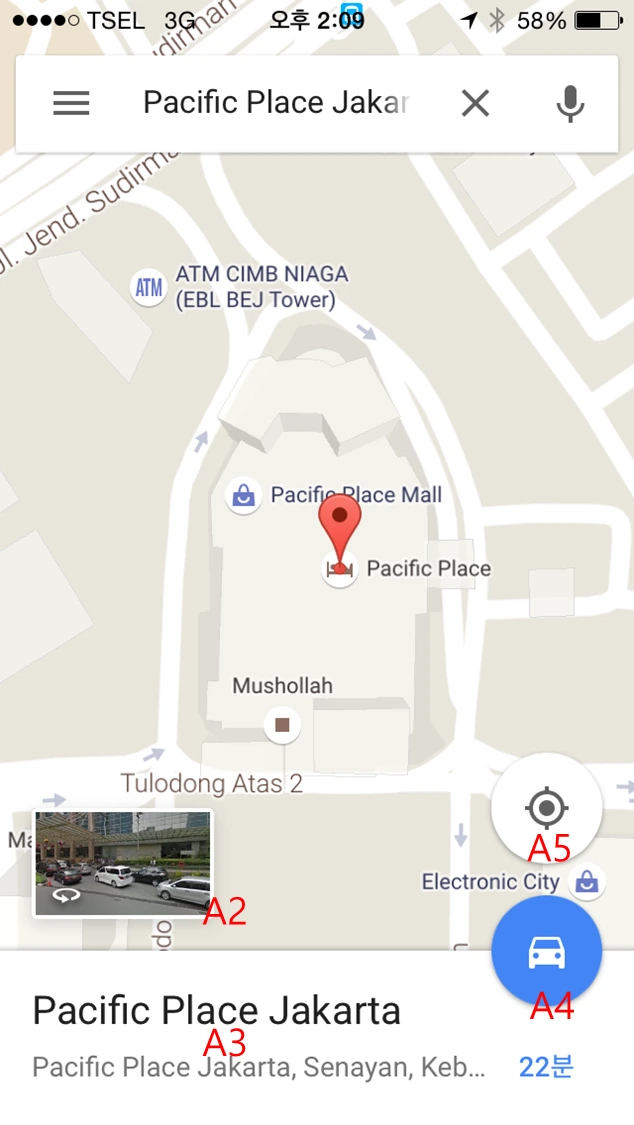Center map on my location

(547, 808)
